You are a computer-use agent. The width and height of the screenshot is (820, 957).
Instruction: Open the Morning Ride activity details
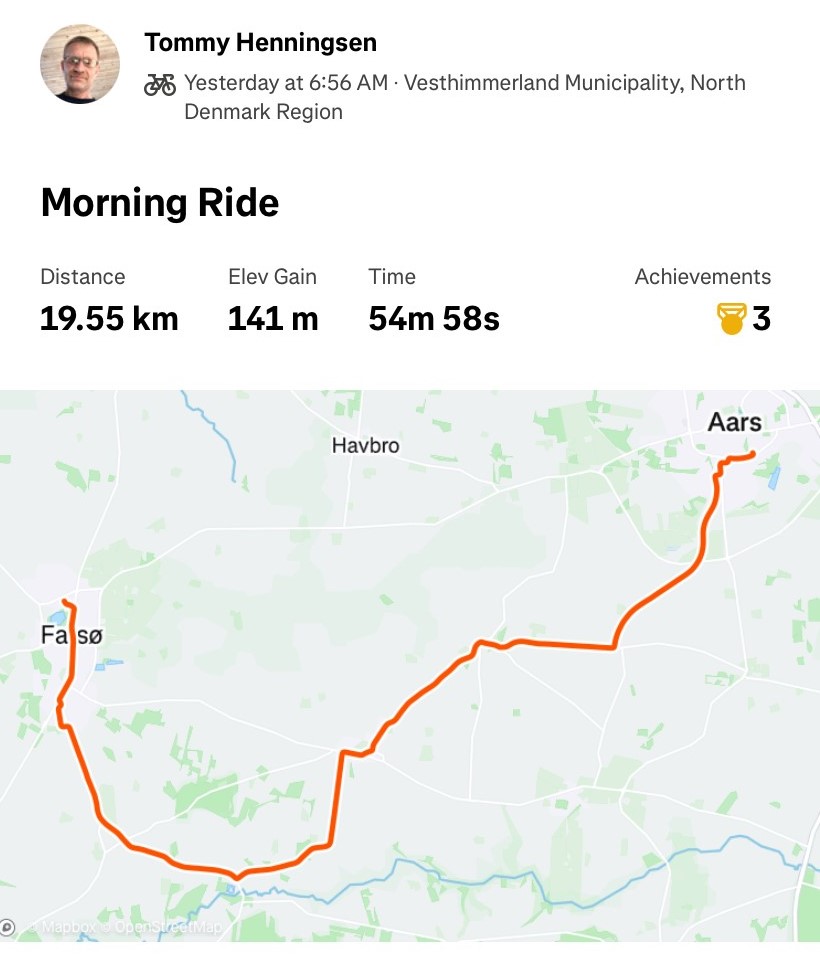[x=160, y=203]
